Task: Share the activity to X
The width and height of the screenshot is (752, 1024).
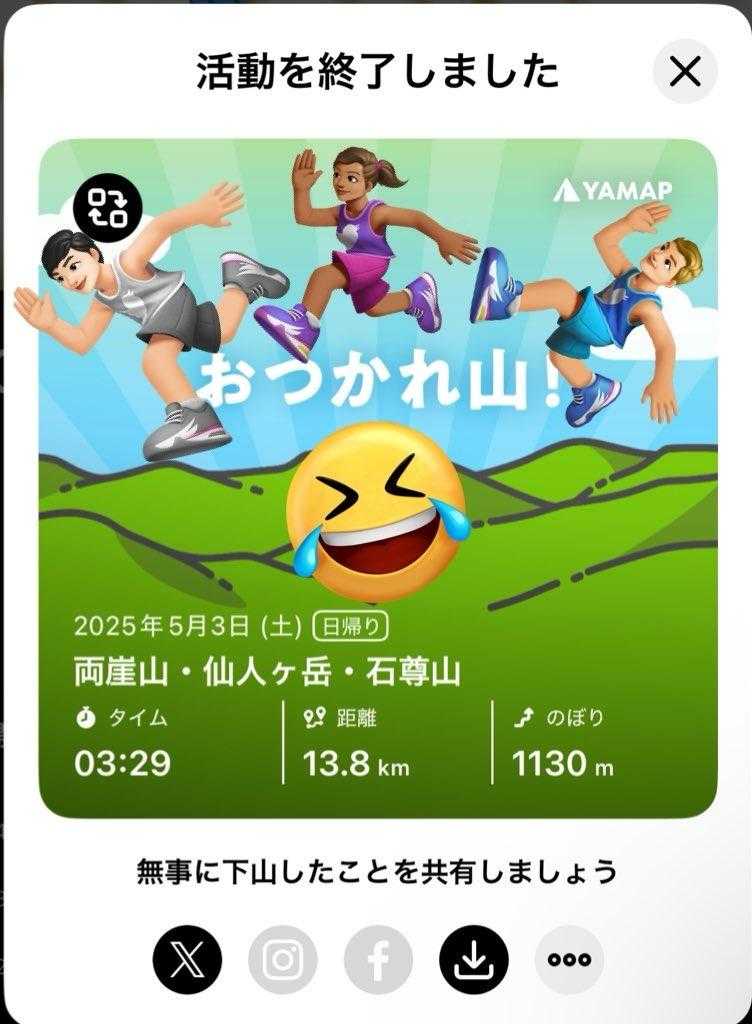Action: tap(187, 959)
